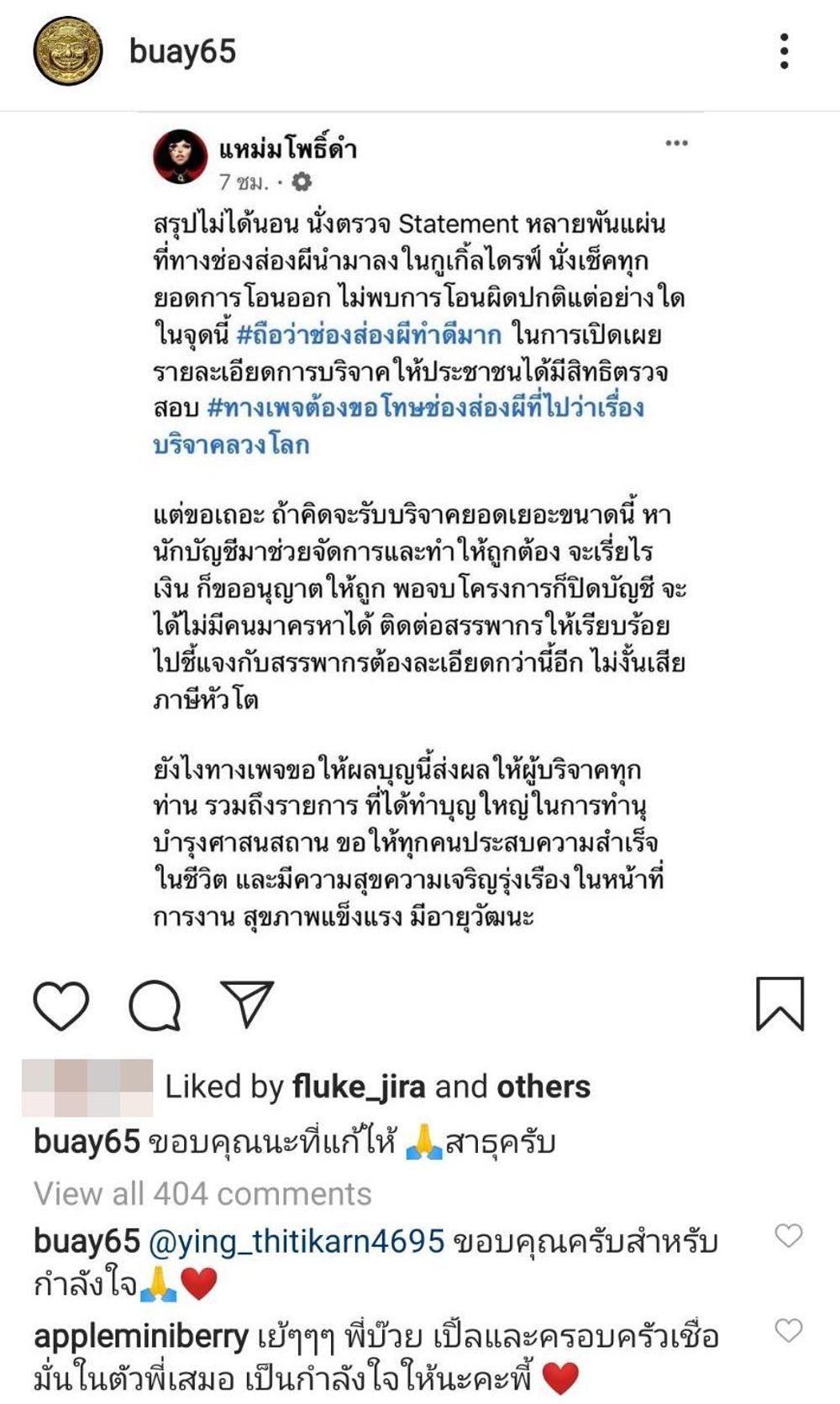The width and height of the screenshot is (840, 1404).
Task: Open the @ying_thitikarn4695 mention
Action: tap(297, 1242)
